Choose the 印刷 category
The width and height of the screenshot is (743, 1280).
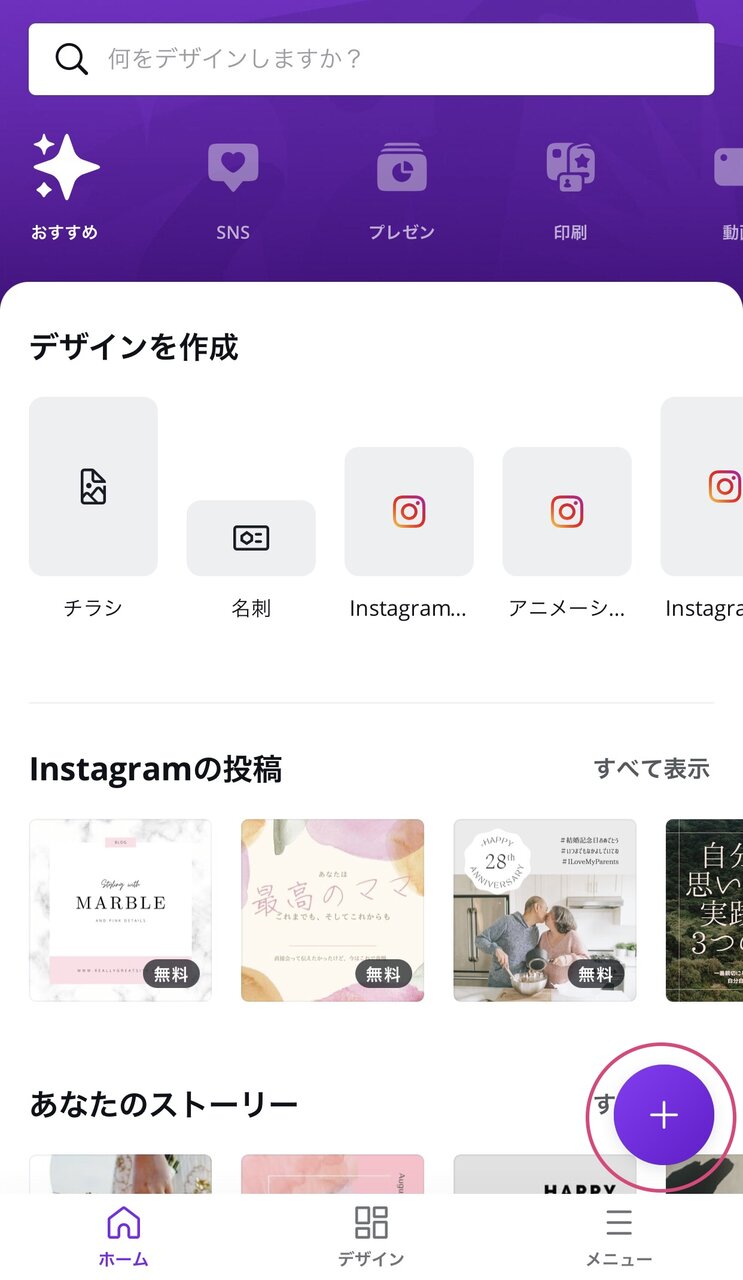click(570, 191)
